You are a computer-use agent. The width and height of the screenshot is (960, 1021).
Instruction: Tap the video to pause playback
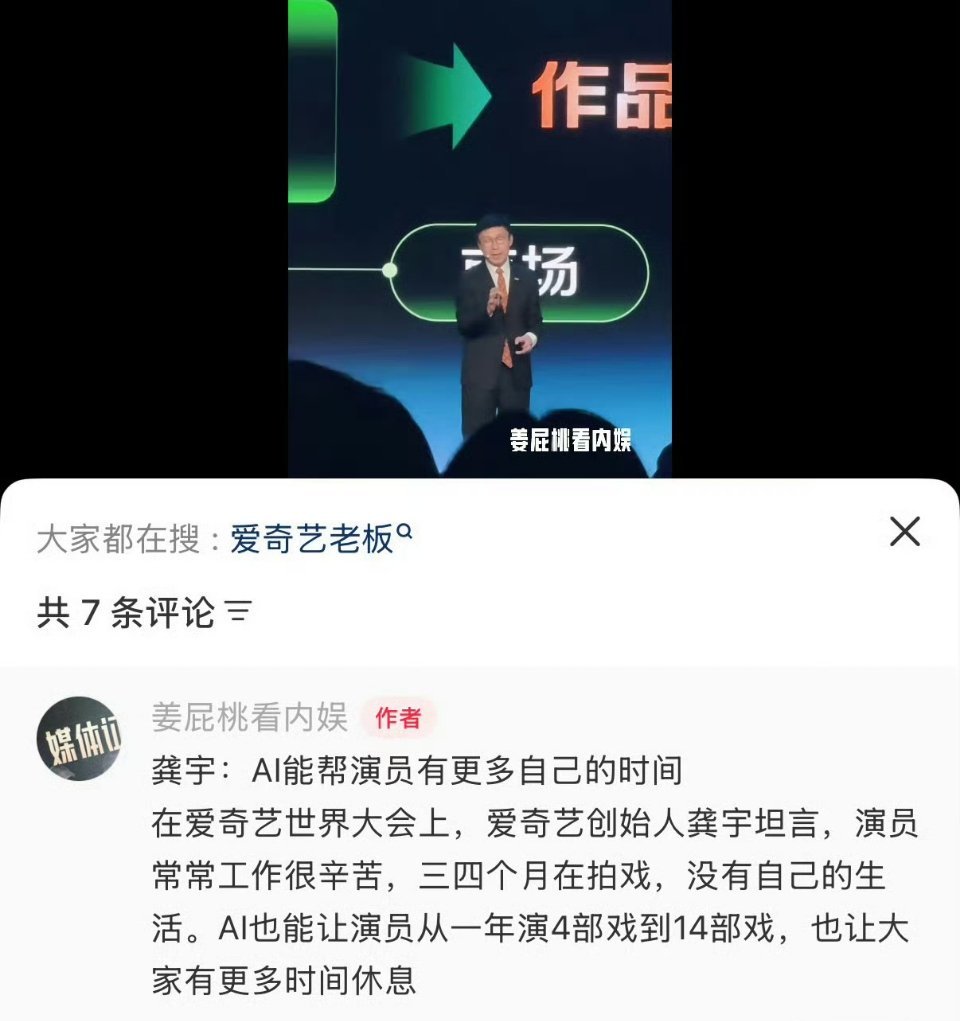point(480,240)
